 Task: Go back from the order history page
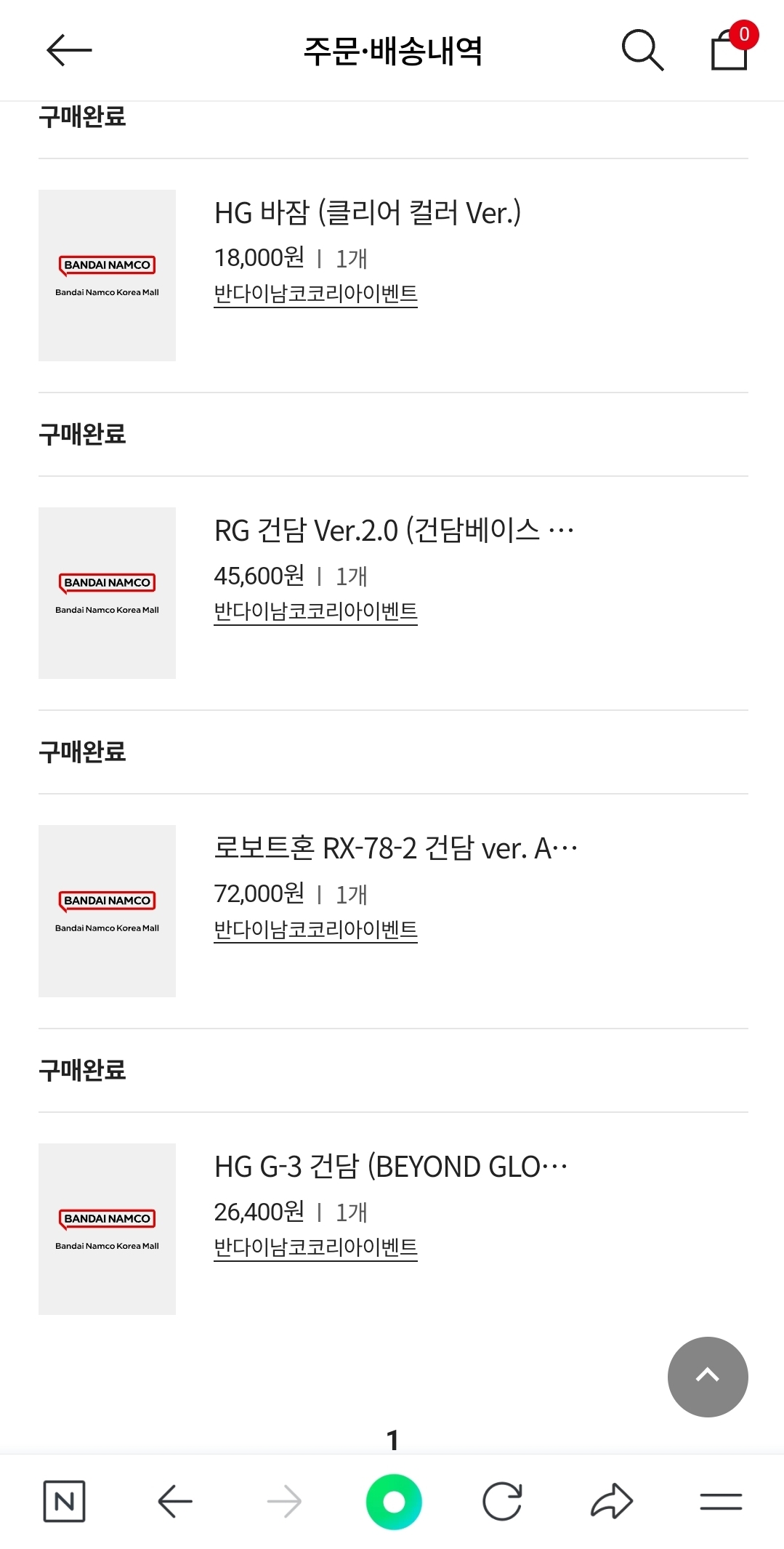click(69, 50)
